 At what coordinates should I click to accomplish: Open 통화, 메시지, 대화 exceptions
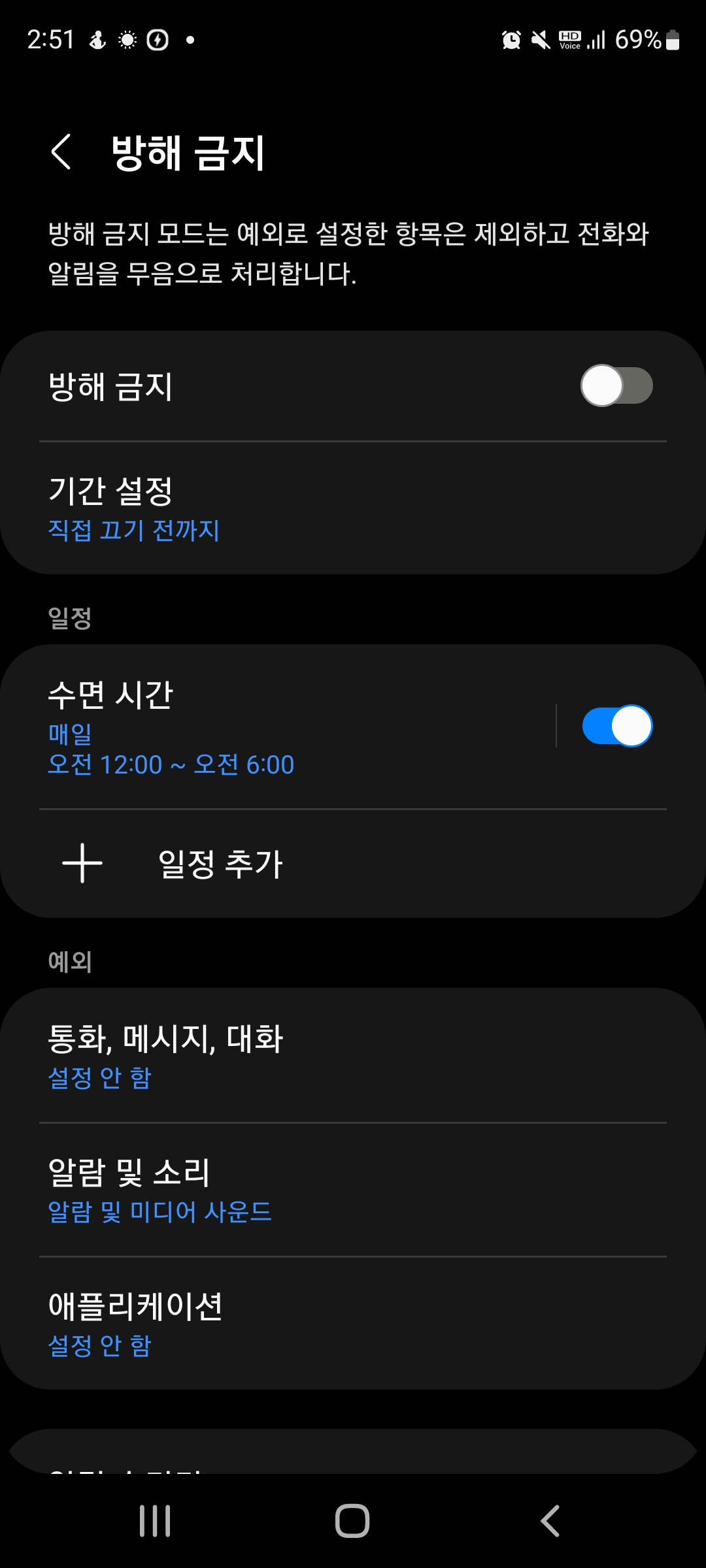click(x=353, y=1055)
